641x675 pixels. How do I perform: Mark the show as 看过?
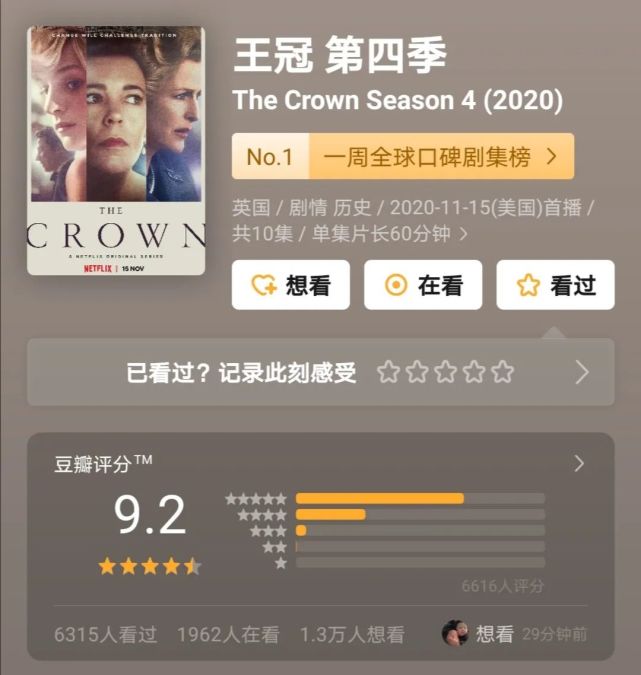point(555,286)
